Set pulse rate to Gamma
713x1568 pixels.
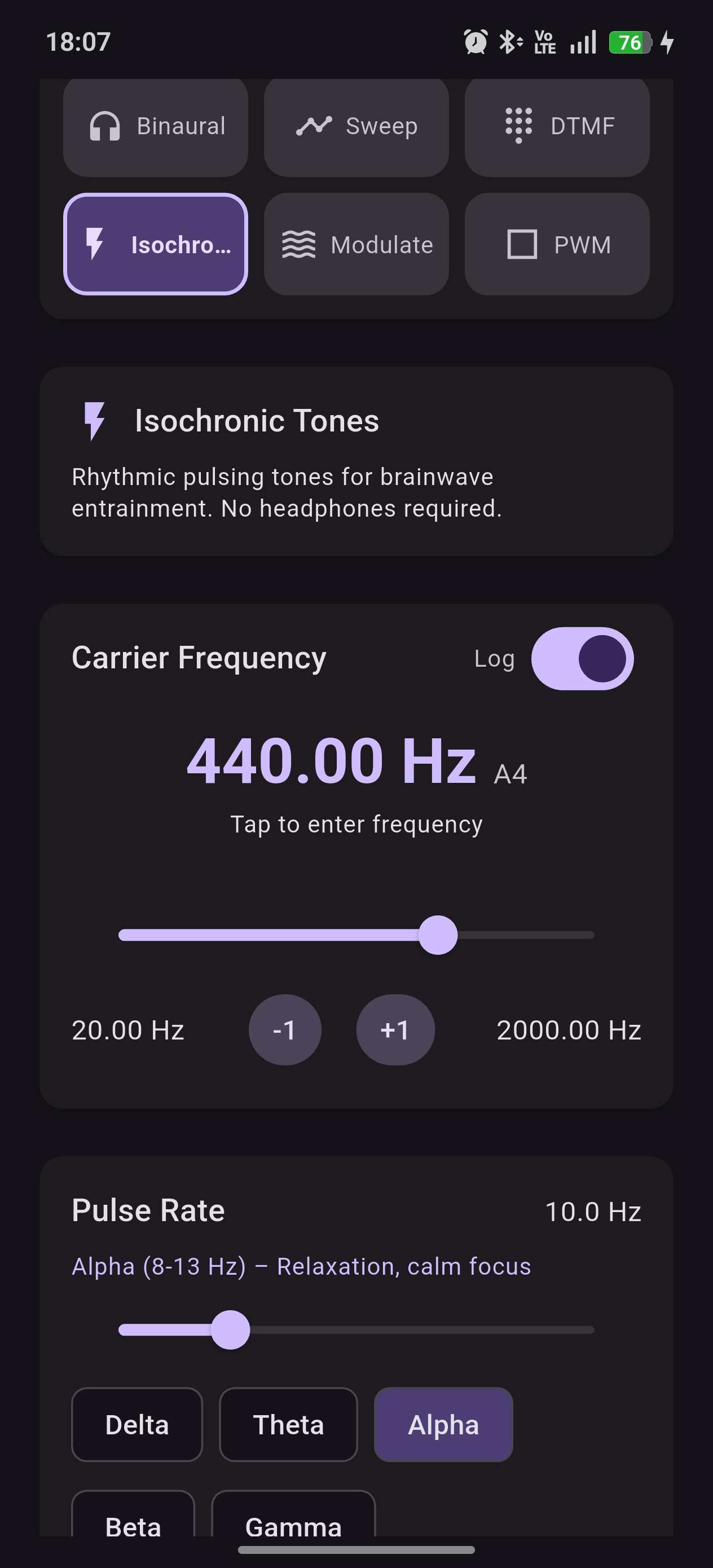coord(293,1522)
